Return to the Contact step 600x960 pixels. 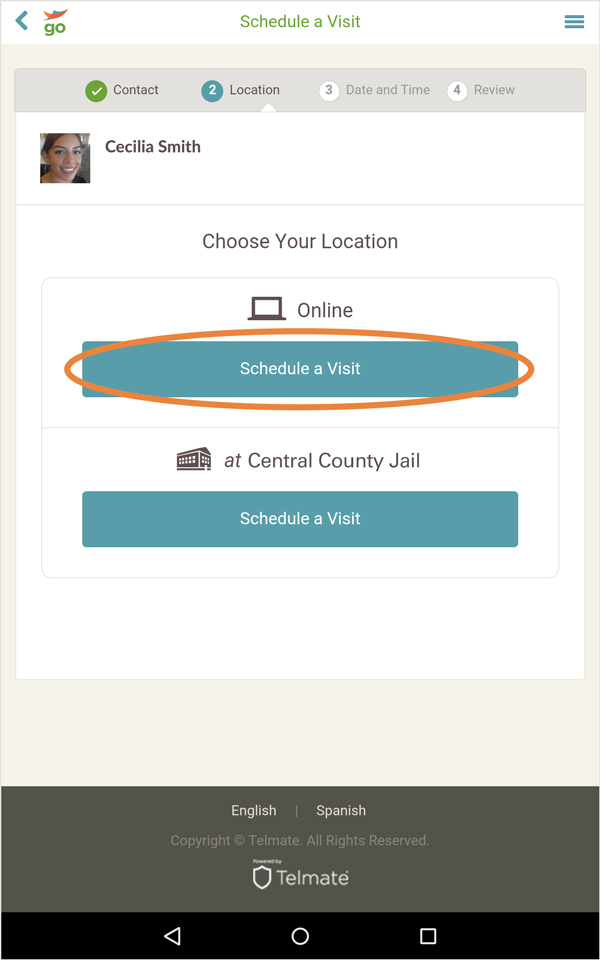point(122,90)
